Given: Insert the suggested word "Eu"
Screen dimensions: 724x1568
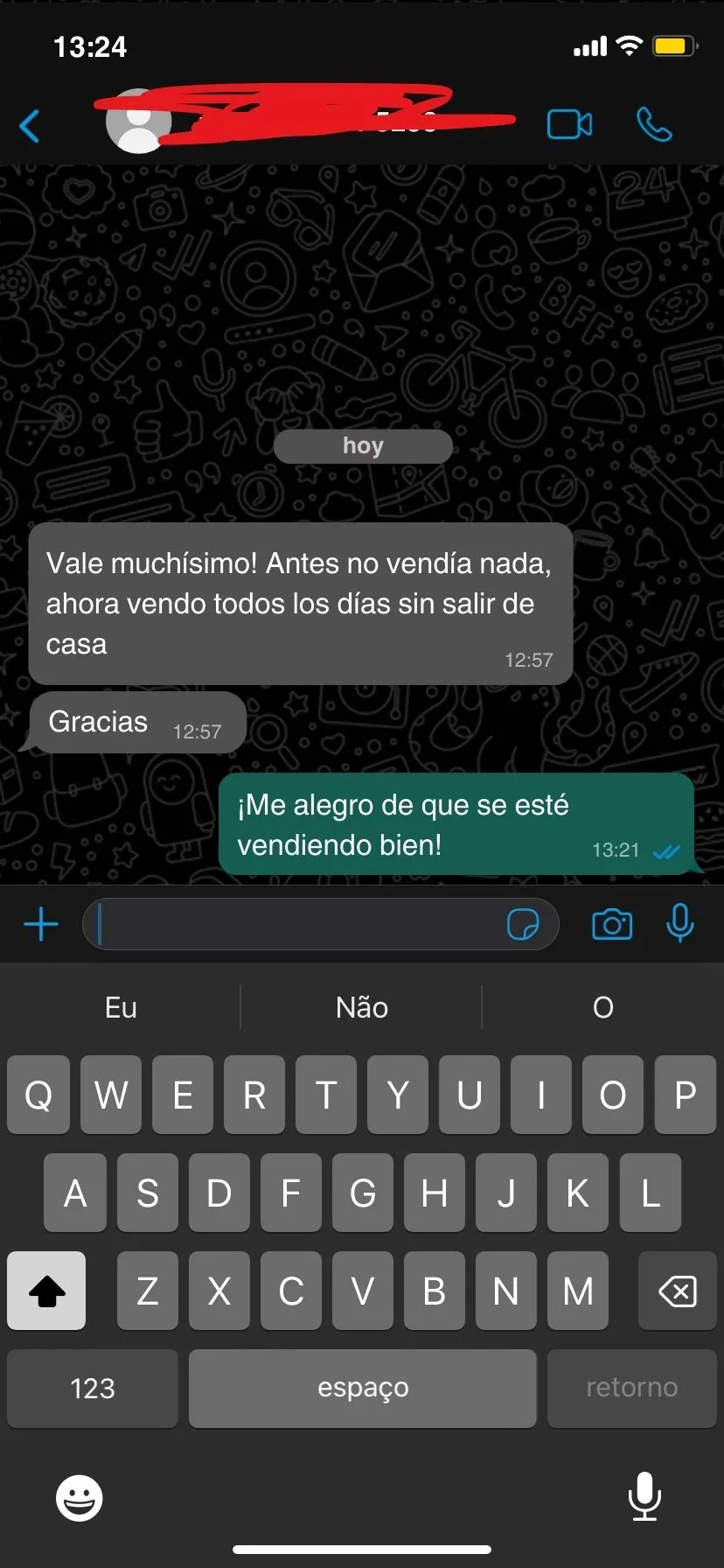Looking at the screenshot, I should click(121, 1007).
